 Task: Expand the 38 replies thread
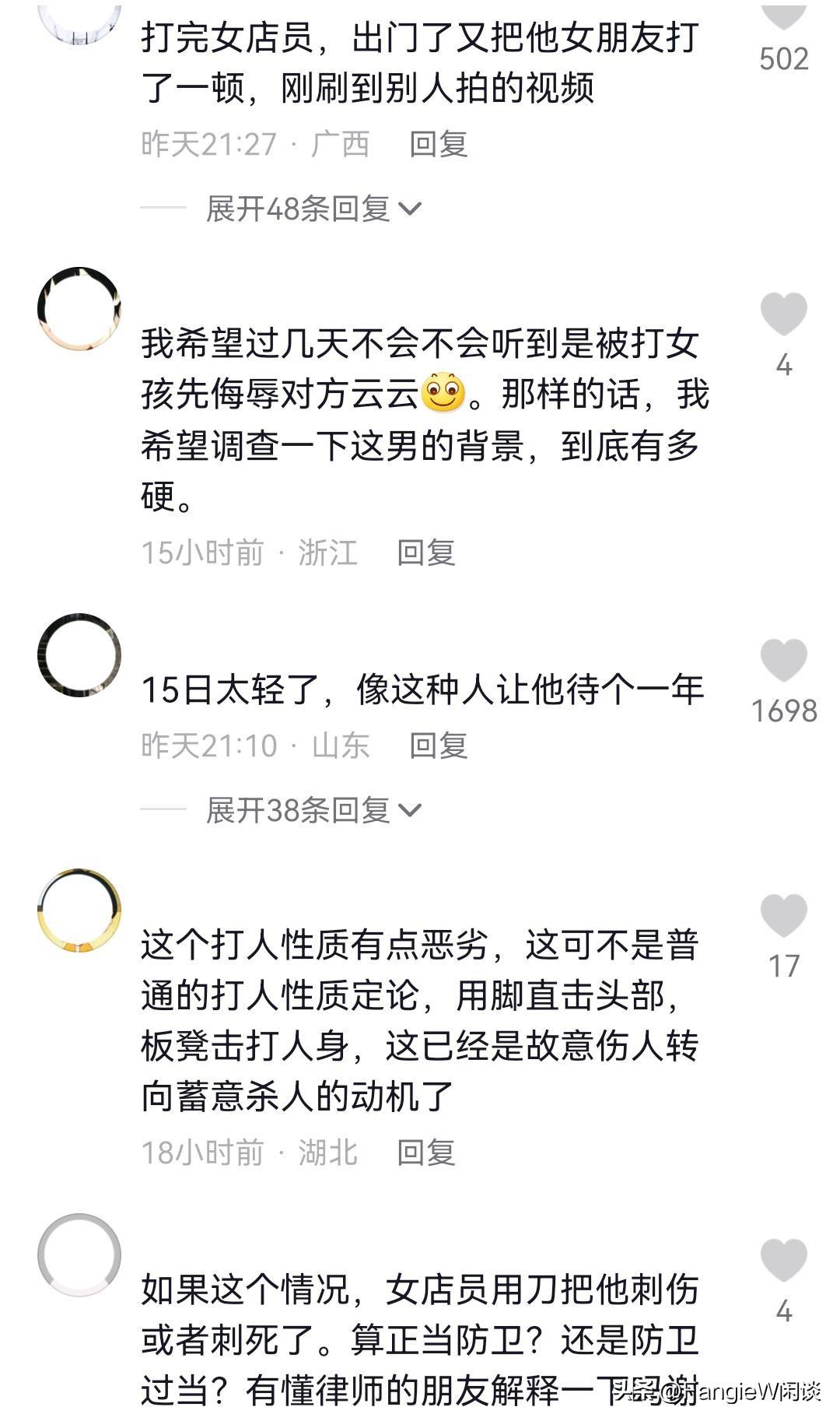point(312,810)
